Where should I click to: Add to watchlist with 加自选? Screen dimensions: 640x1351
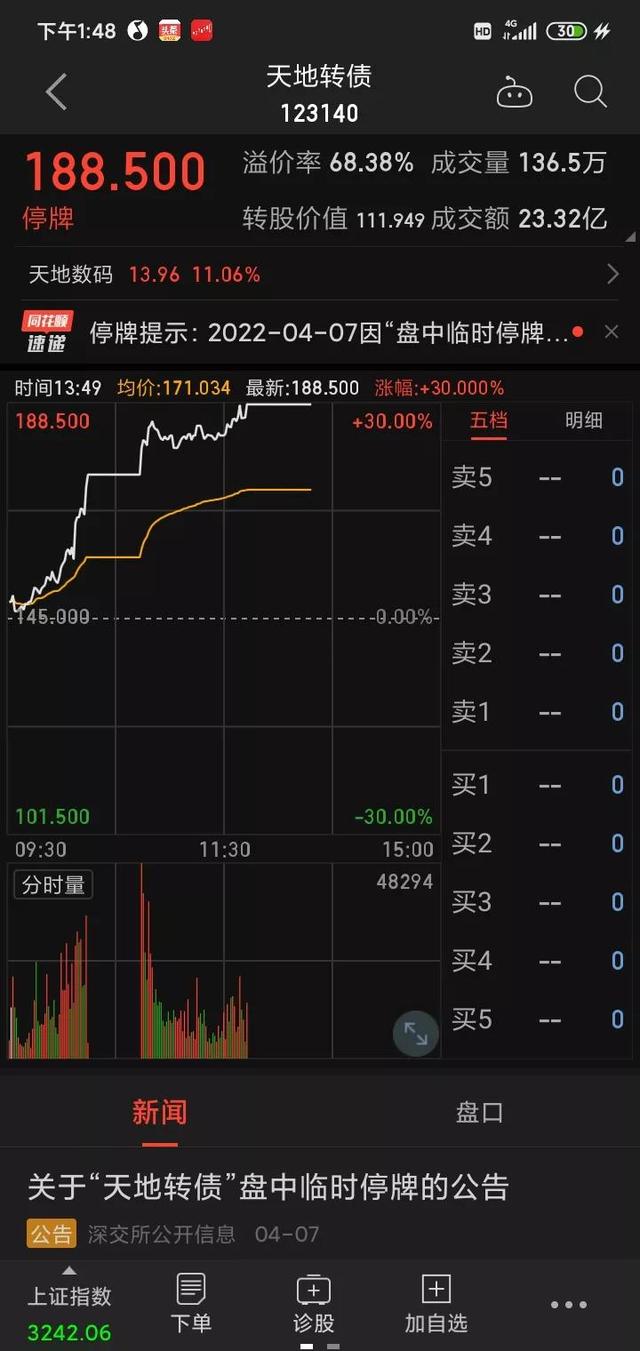tap(436, 1305)
